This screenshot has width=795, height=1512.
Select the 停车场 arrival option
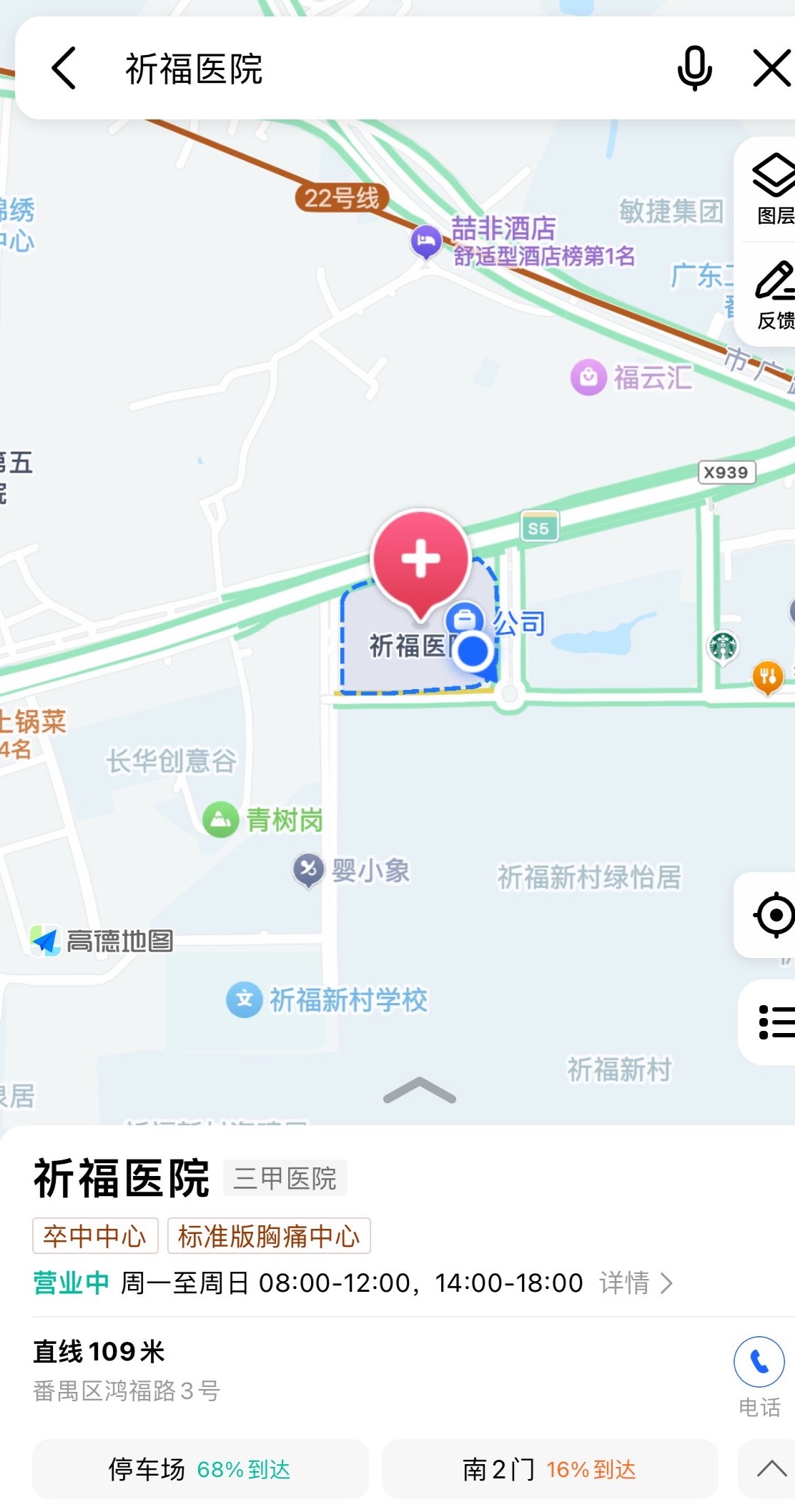tap(200, 1469)
